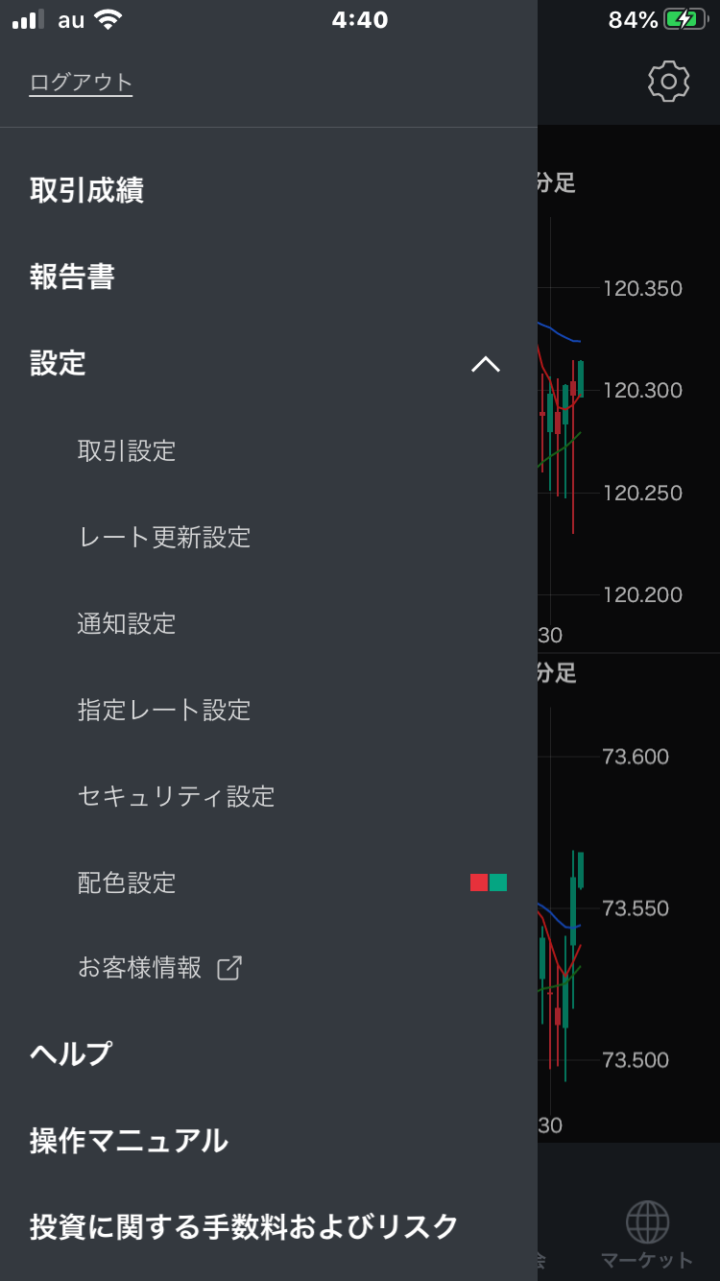The height and width of the screenshot is (1281, 720).
Task: Tap the ログアウト link to log out
Action: tap(81, 83)
